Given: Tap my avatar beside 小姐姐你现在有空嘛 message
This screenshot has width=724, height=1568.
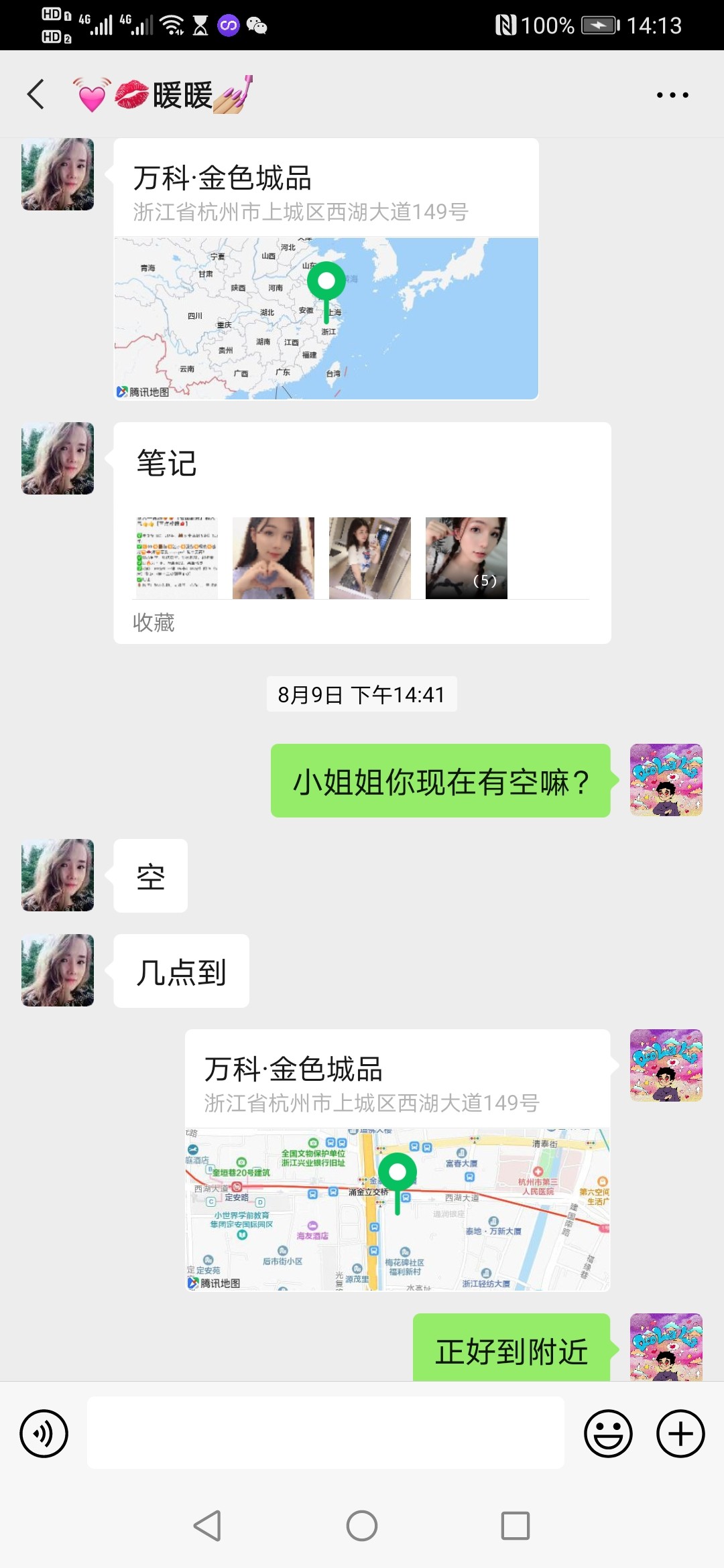Looking at the screenshot, I should coord(666,780).
